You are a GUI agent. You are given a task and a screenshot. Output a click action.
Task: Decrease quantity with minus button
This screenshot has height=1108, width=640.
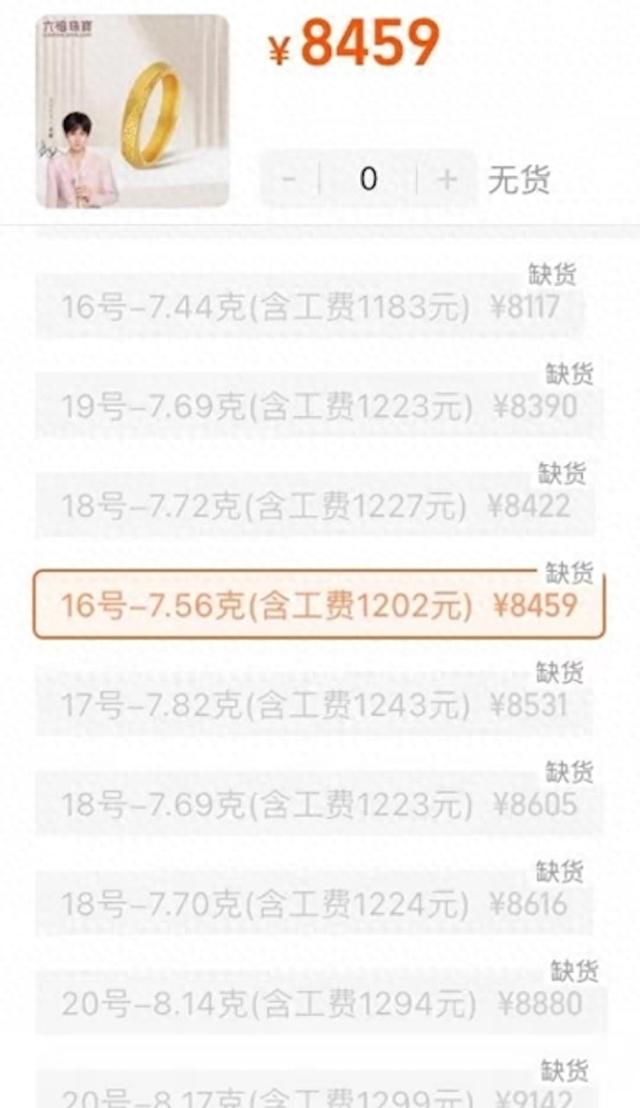pos(288,179)
